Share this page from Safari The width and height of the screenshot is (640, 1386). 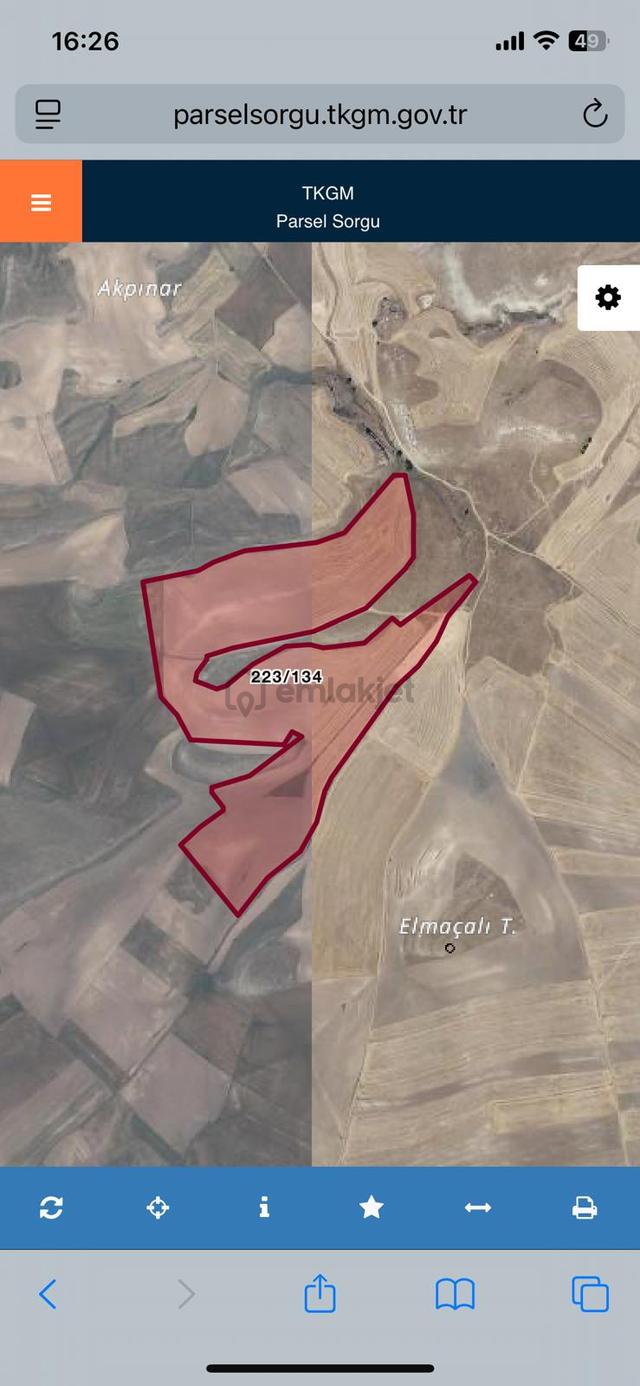click(x=319, y=1292)
